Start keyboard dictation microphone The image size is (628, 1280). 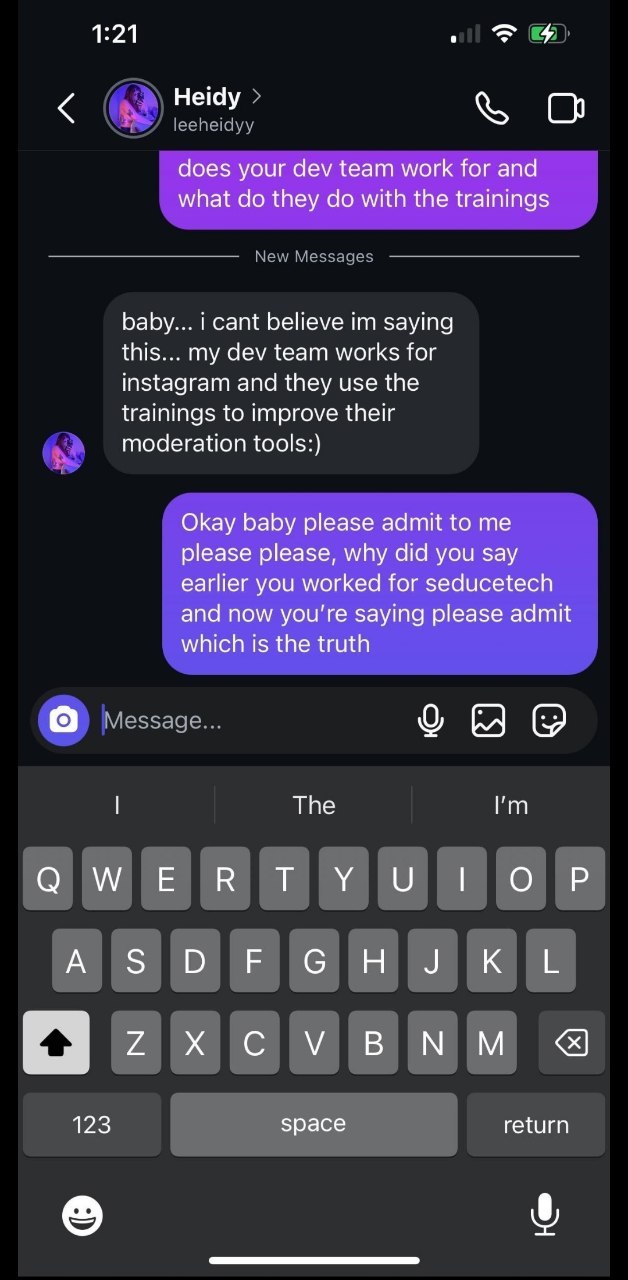click(x=544, y=1214)
